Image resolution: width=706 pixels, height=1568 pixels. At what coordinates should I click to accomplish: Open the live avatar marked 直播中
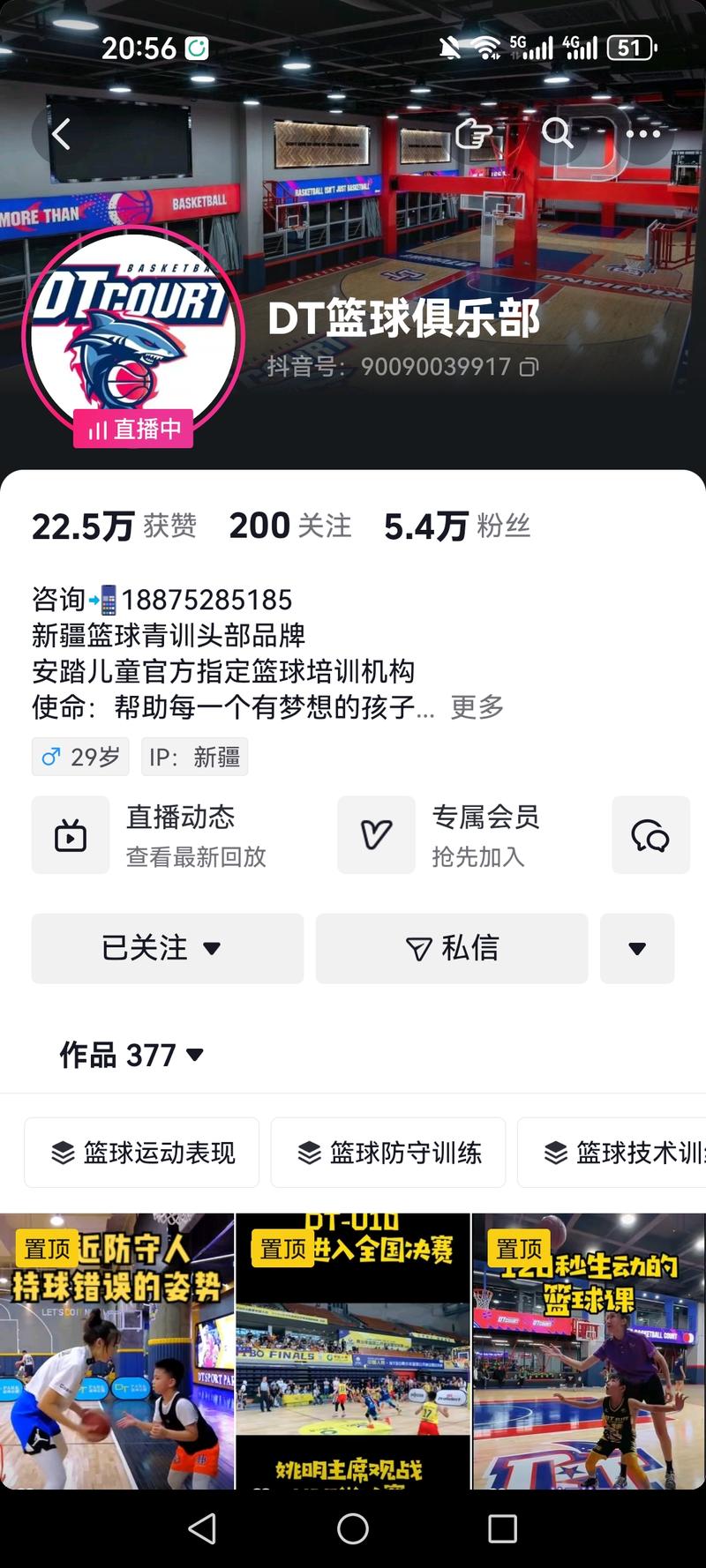point(133,335)
